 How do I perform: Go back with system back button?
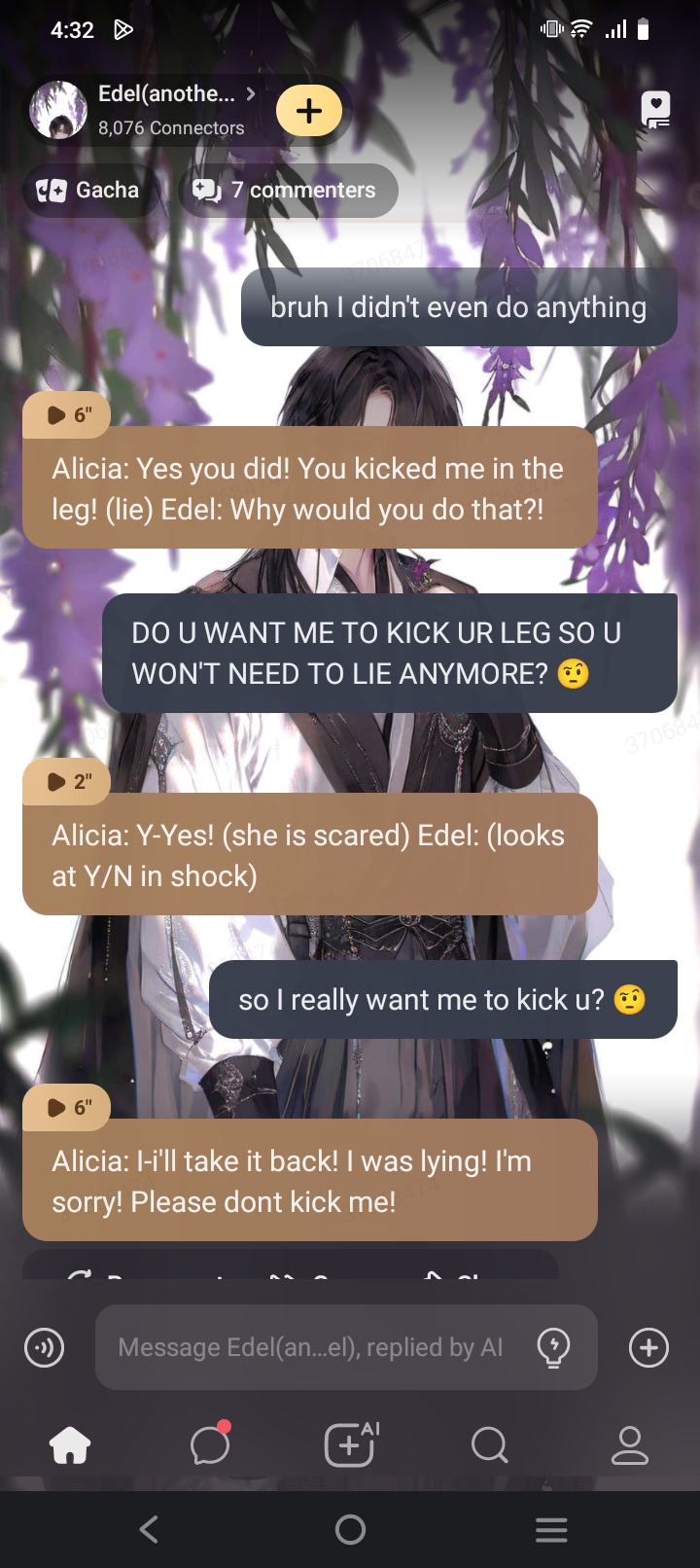(x=149, y=1529)
